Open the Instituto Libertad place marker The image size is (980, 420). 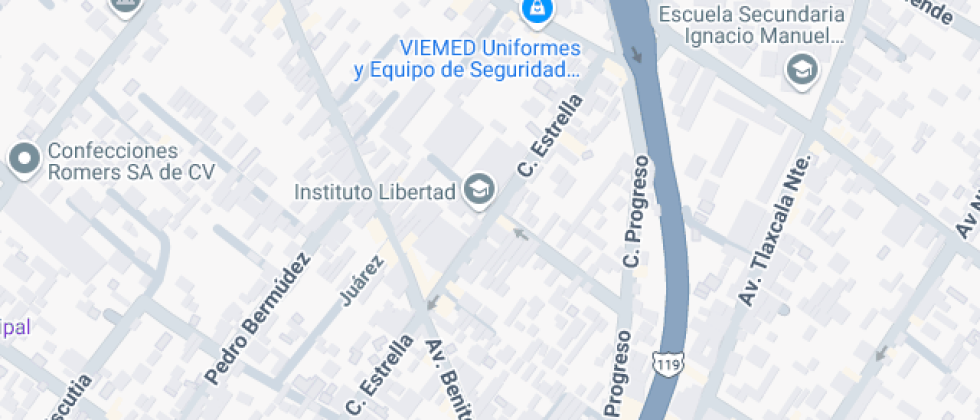[480, 190]
